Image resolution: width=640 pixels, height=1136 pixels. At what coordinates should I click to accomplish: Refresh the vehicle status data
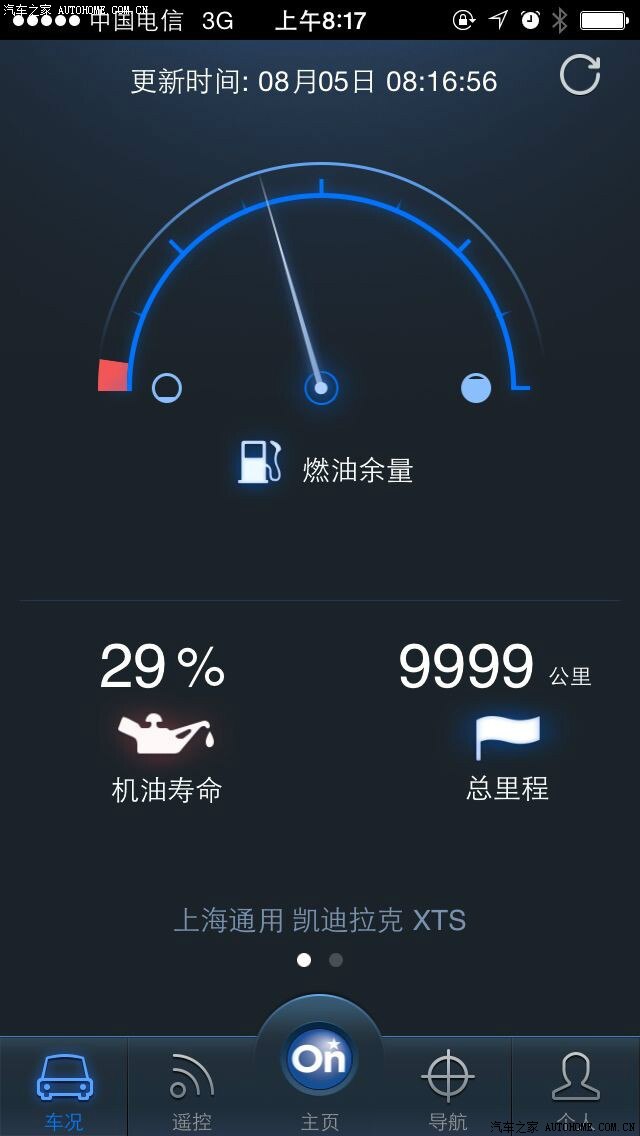click(x=580, y=75)
